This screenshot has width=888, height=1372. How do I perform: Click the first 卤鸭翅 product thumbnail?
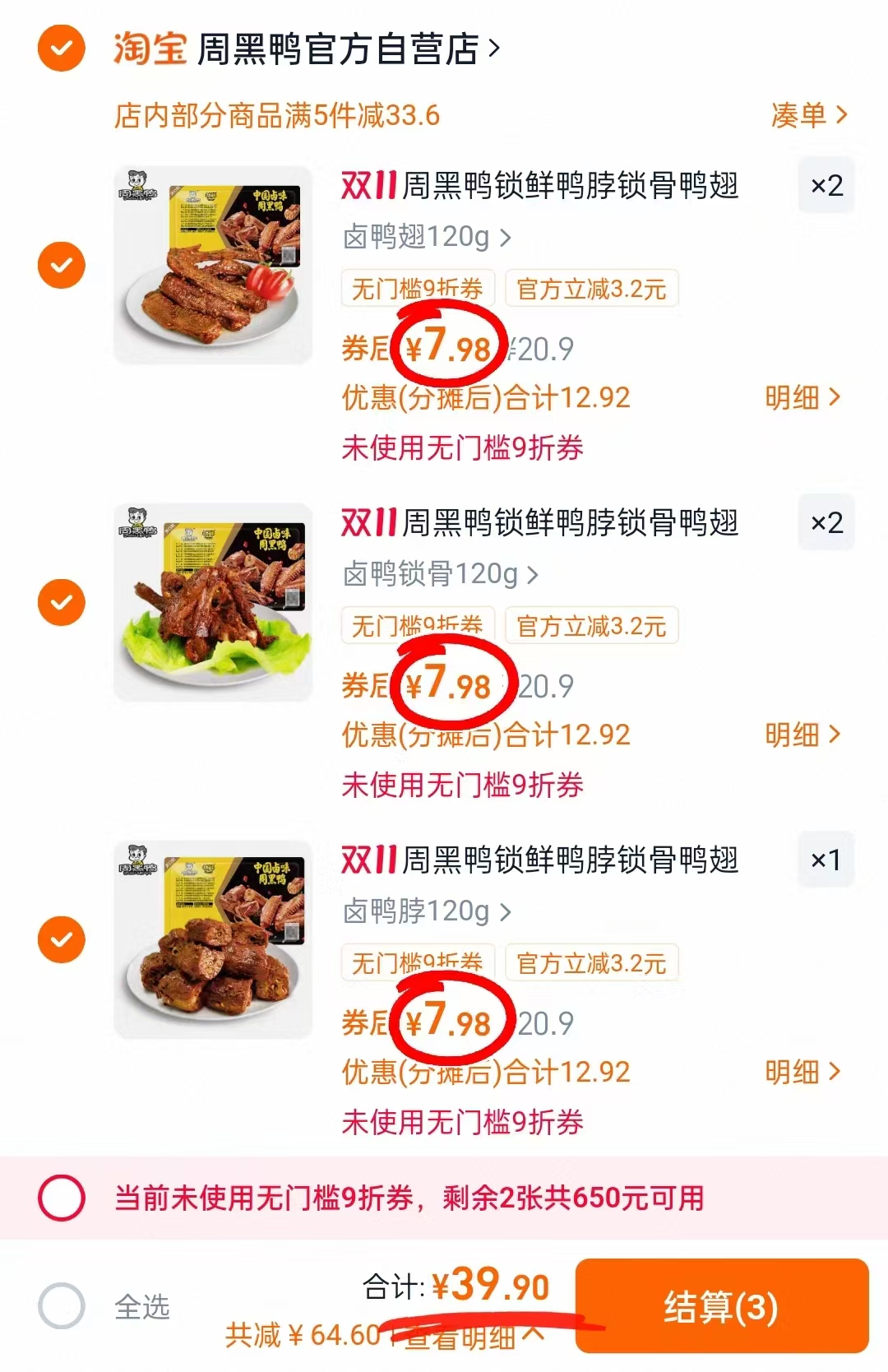coord(212,263)
